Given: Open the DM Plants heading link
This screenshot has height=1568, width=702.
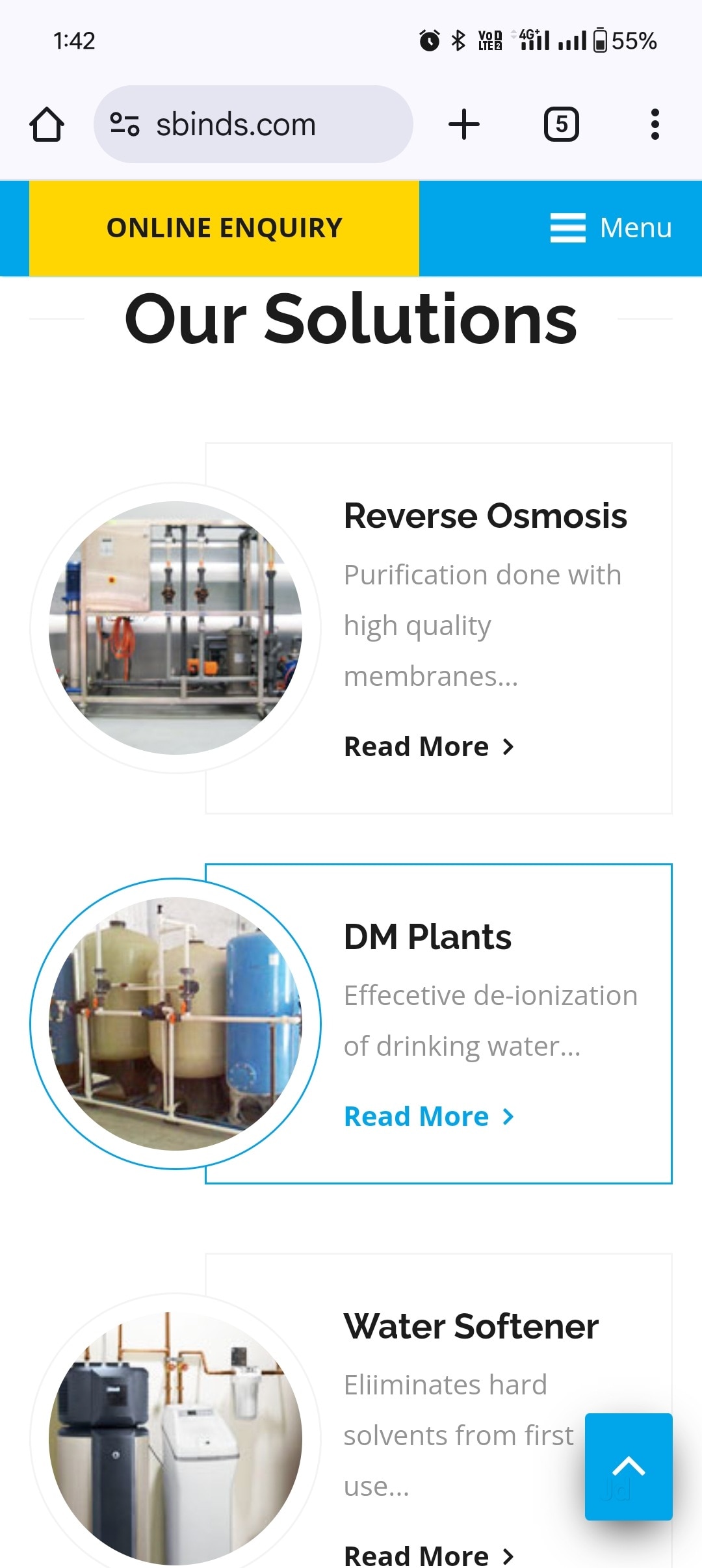Looking at the screenshot, I should tap(427, 937).
